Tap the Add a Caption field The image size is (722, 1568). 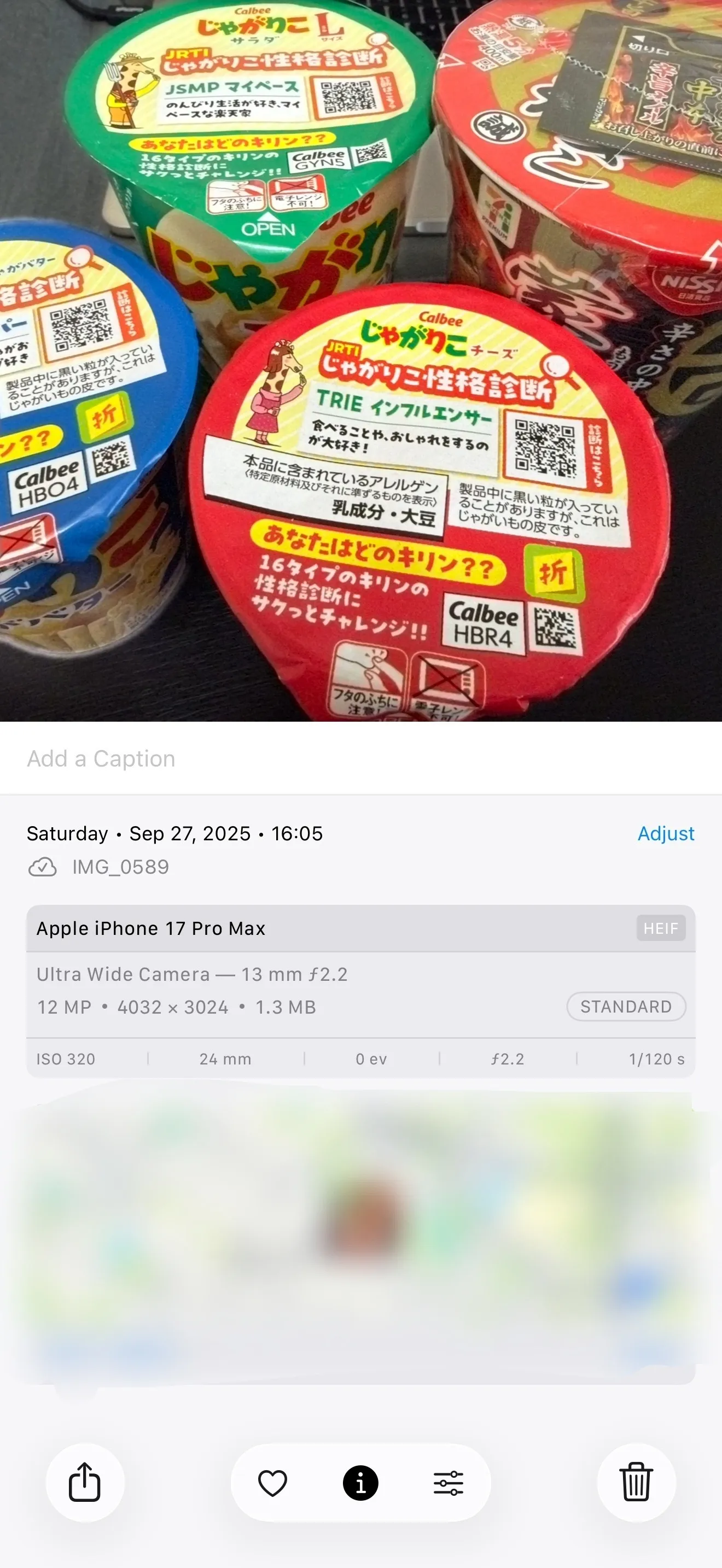point(361,758)
